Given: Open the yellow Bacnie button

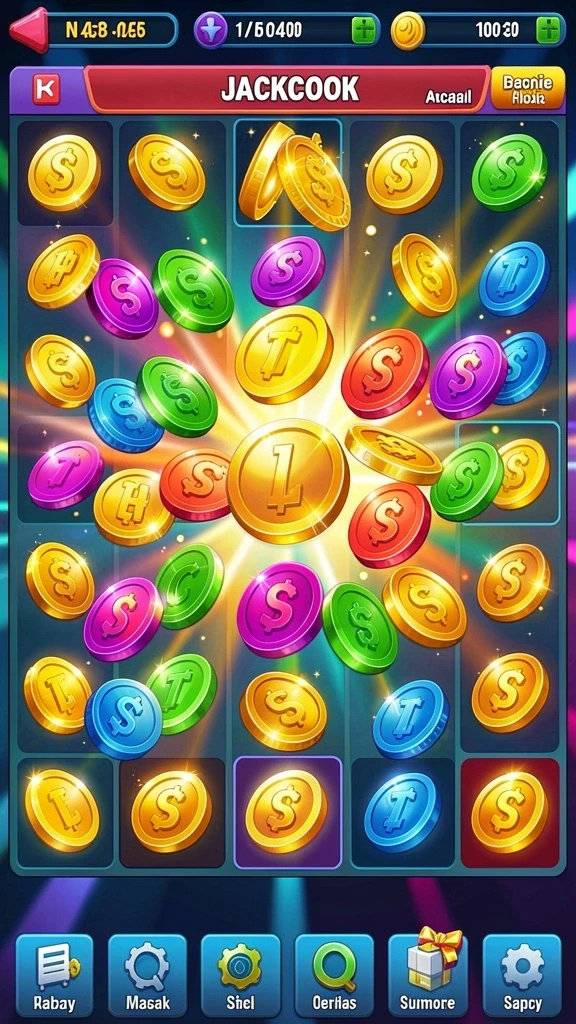Looking at the screenshot, I should click(527, 88).
